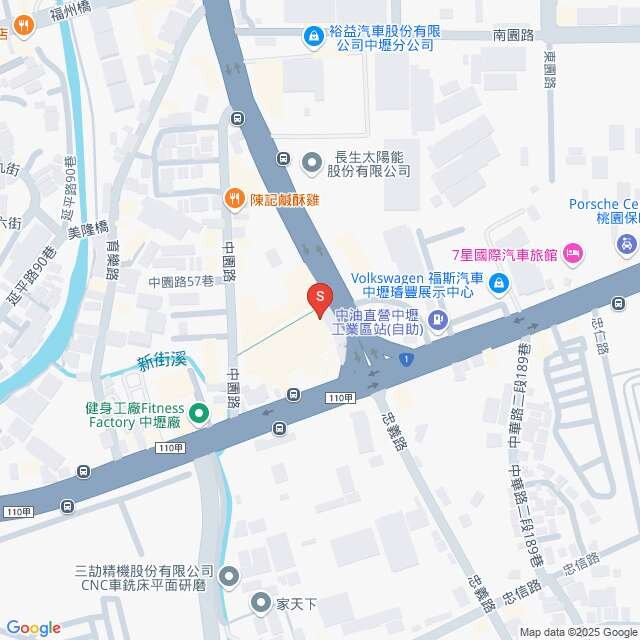Tap the 三劫精機股份有限公司 marker
The width and height of the screenshot is (640, 640).
pos(231,576)
